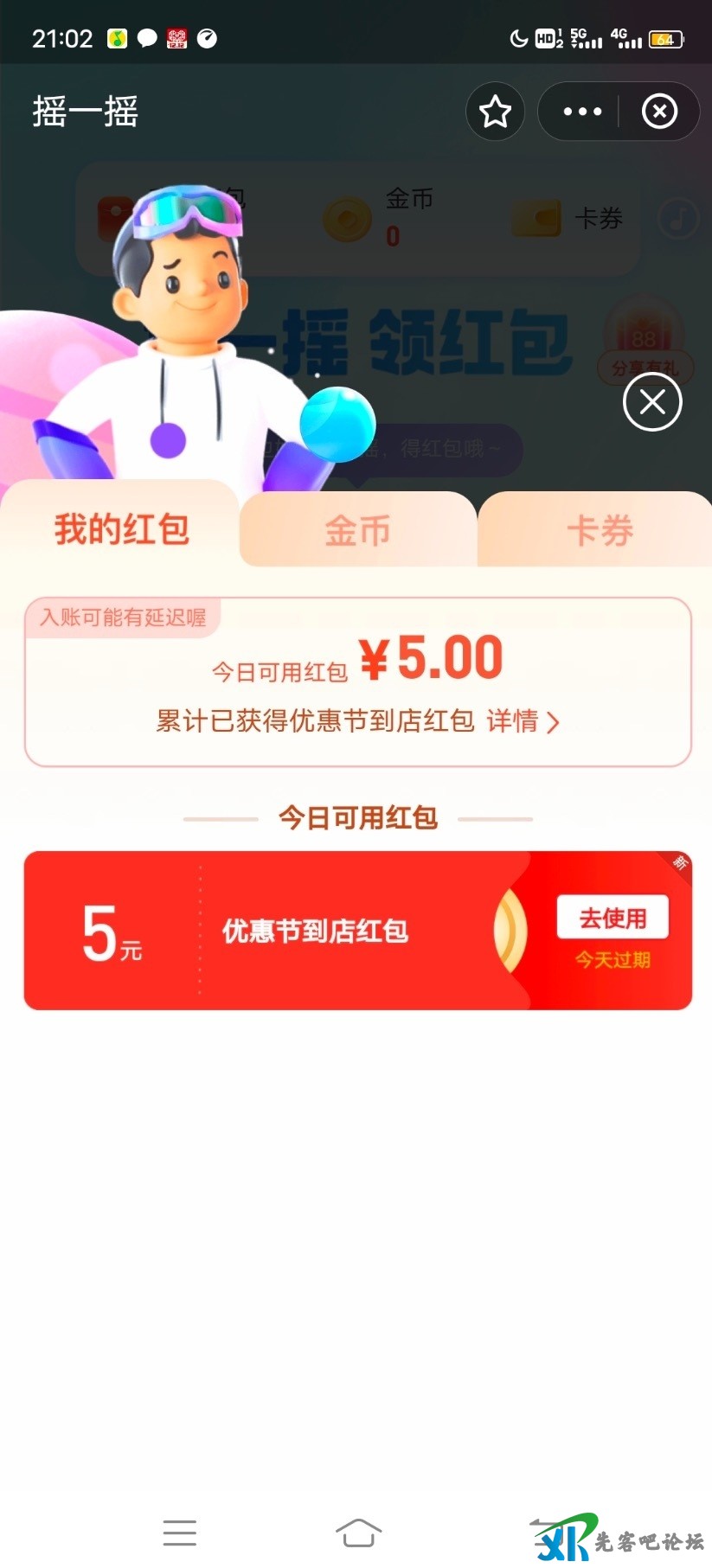Dismiss the red packet popup panel

point(652,402)
